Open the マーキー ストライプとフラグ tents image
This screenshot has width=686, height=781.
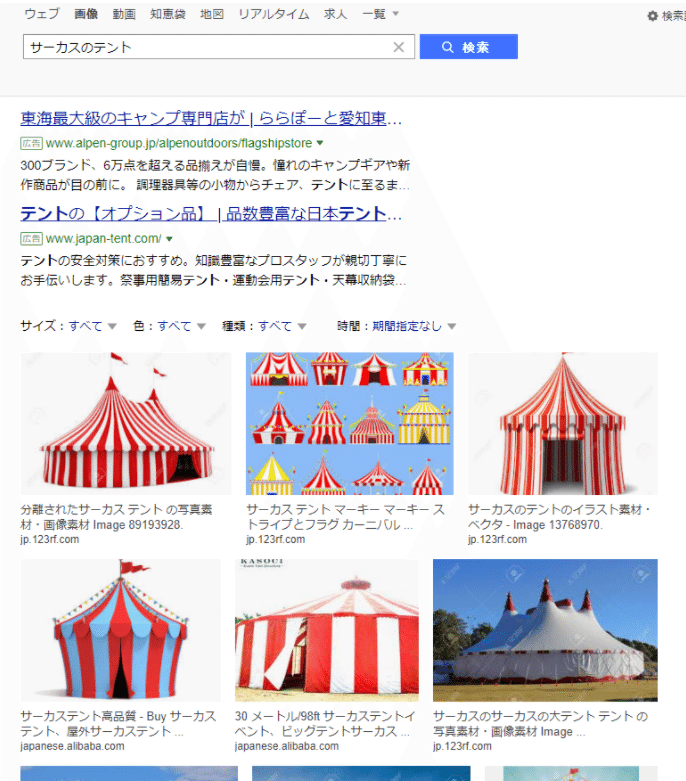[349, 423]
